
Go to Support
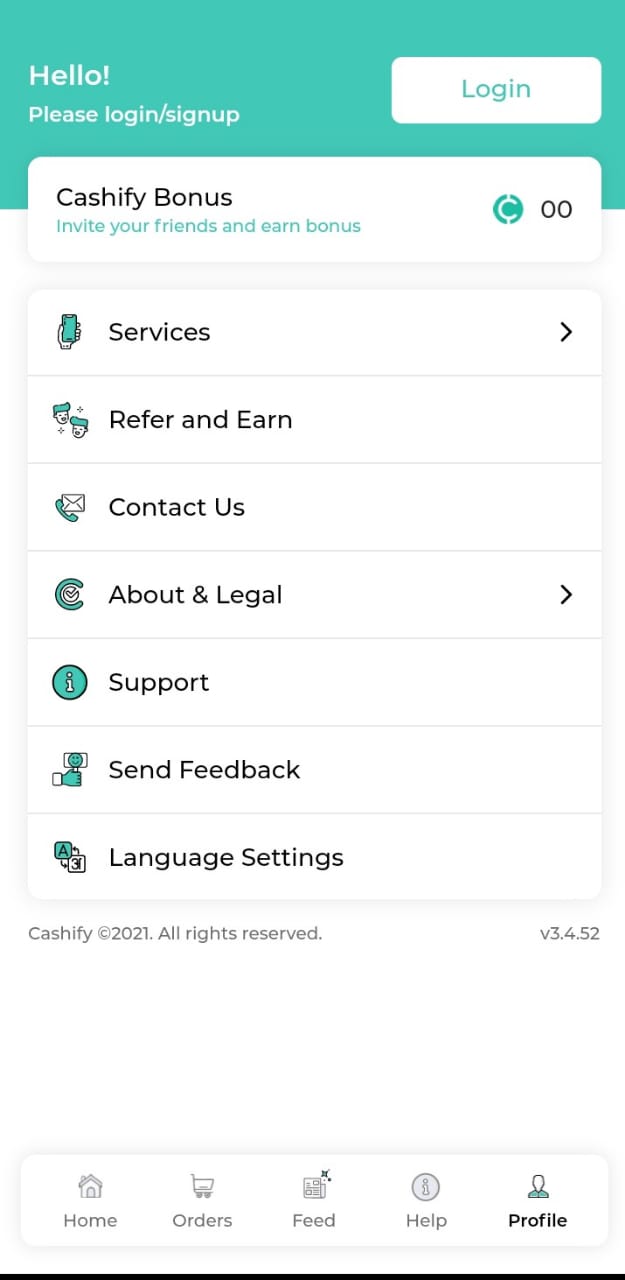[x=314, y=682]
